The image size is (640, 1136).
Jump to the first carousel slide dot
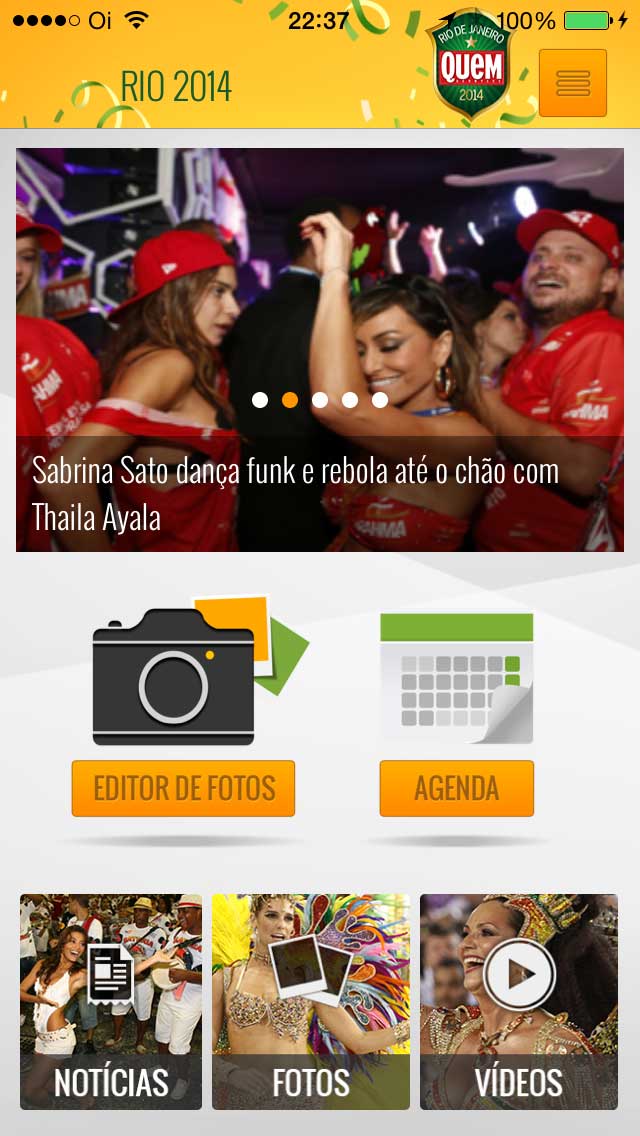click(x=259, y=400)
